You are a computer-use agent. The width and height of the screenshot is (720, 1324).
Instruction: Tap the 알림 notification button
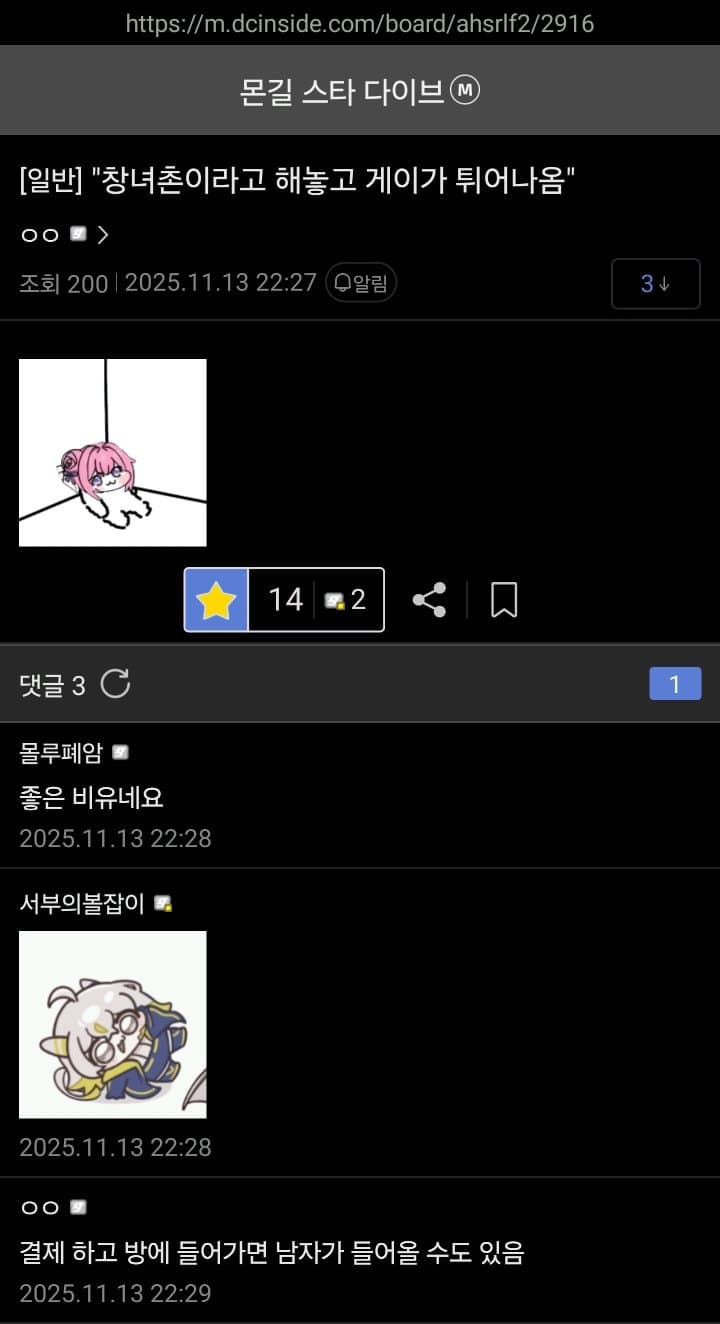click(361, 284)
